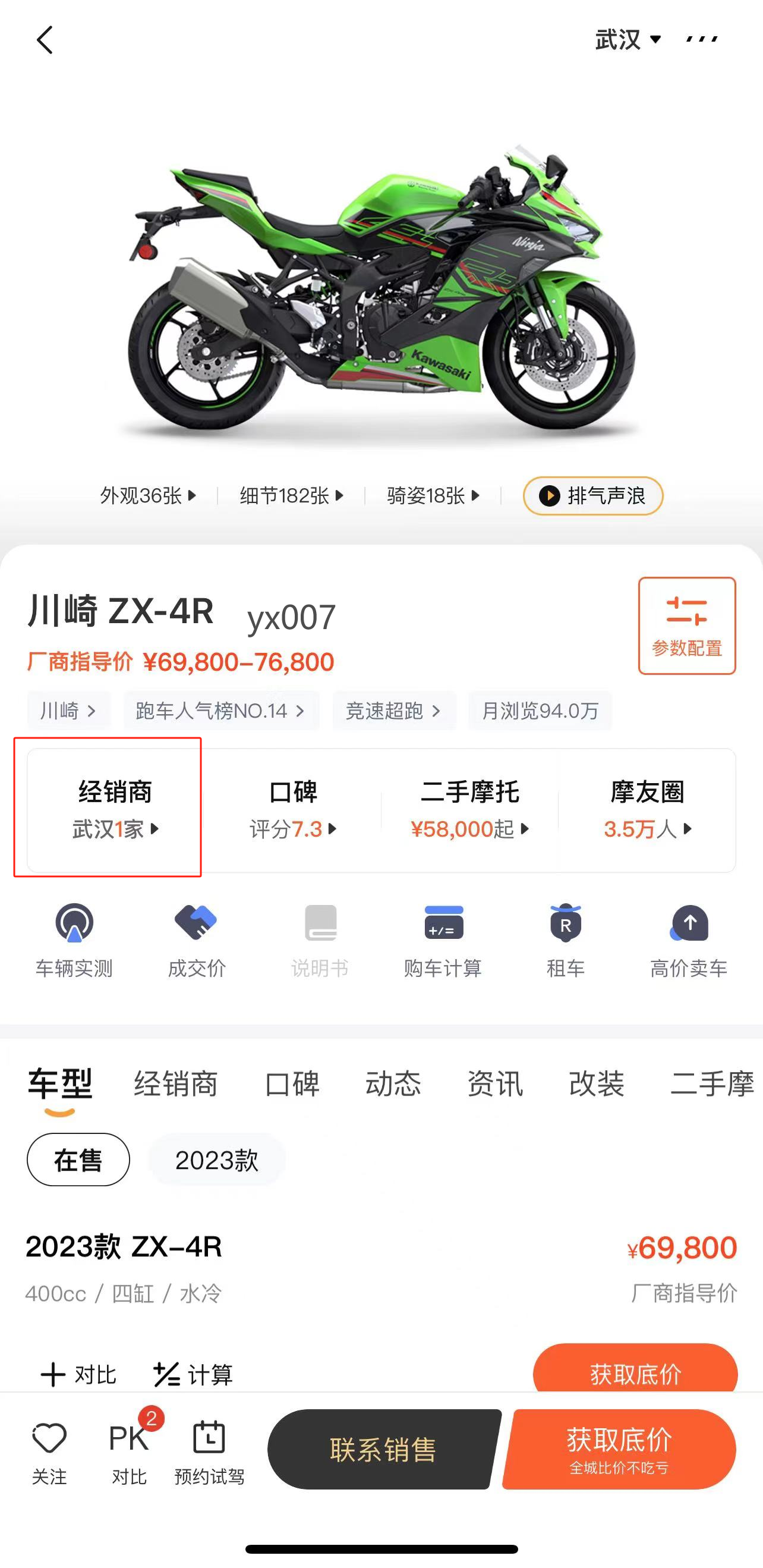
Task: Select the 2023款 model year filter
Action: pos(216,1159)
